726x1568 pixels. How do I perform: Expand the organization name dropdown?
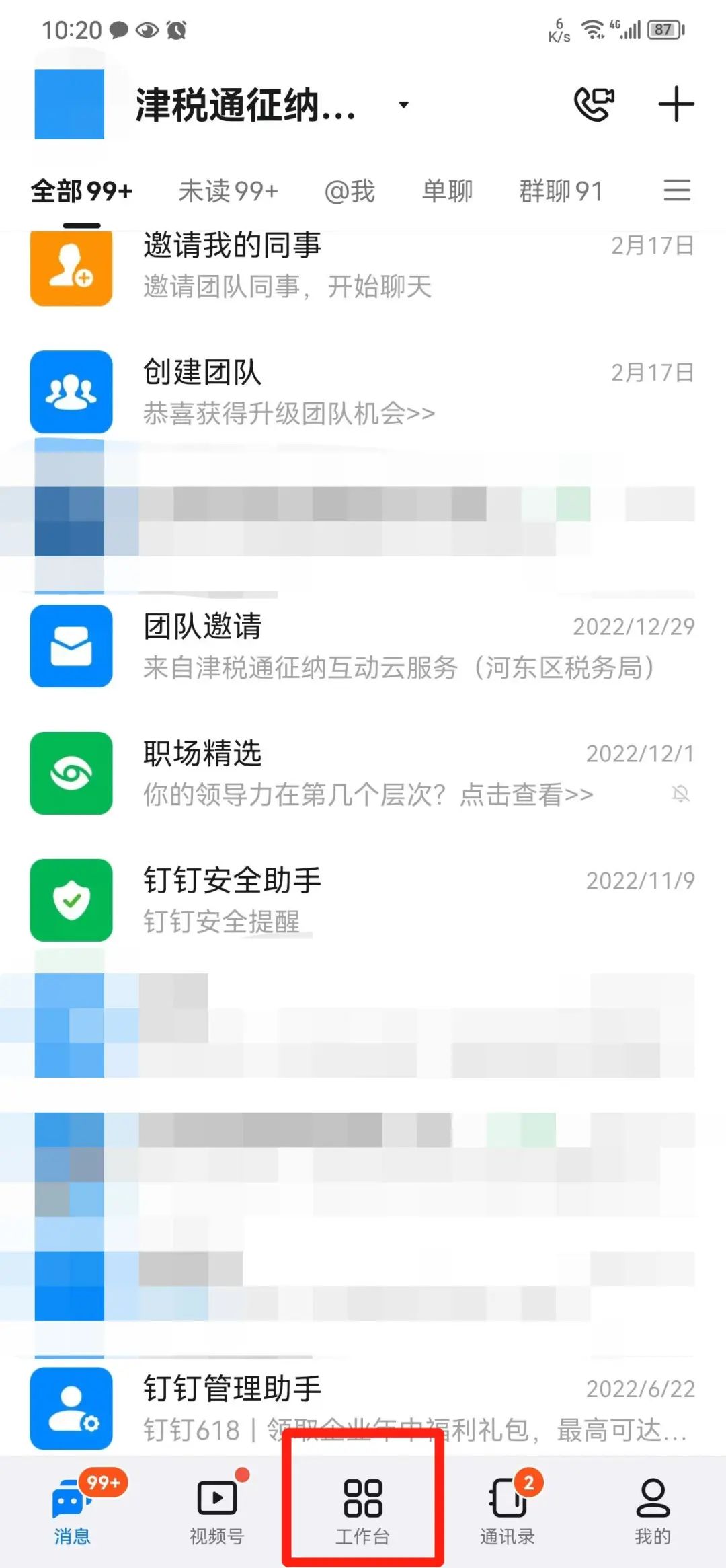[403, 105]
